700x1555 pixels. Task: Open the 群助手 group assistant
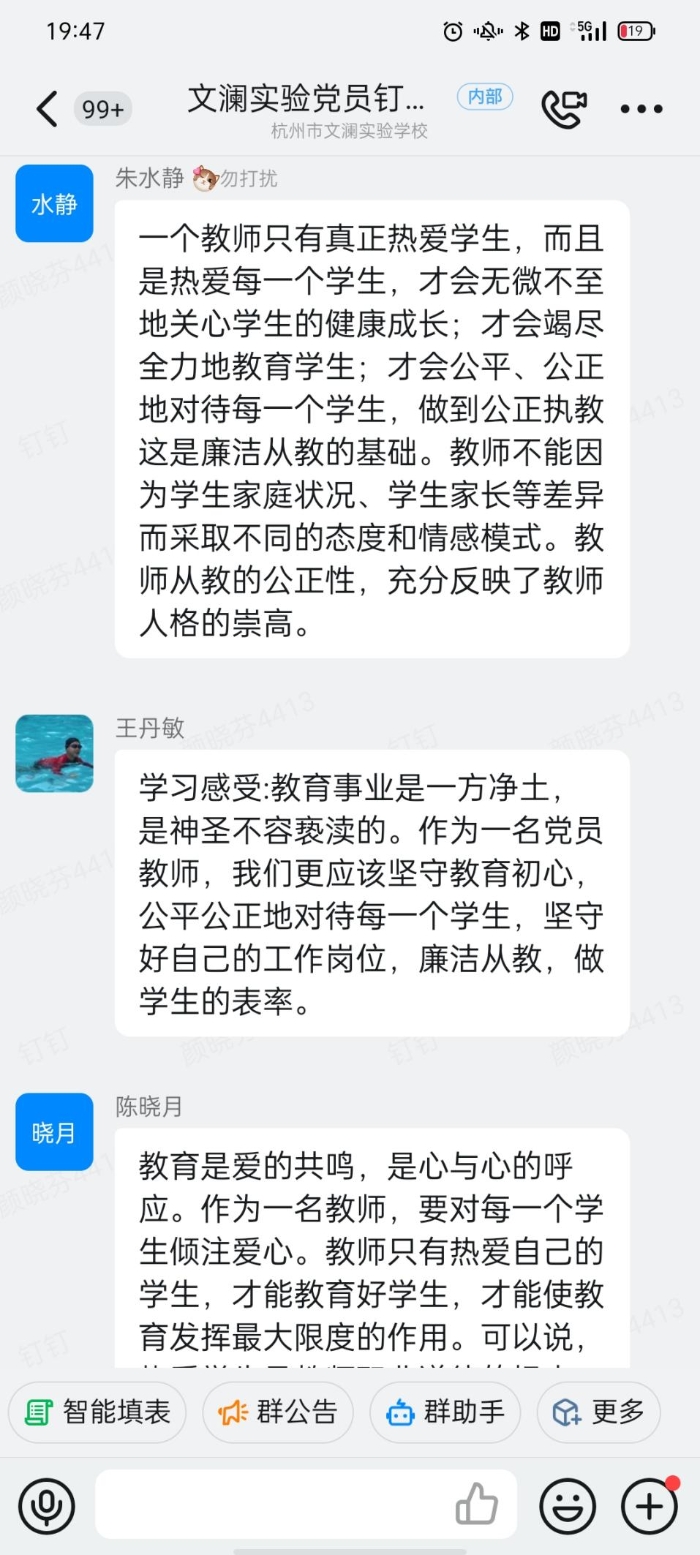[x=445, y=1412]
